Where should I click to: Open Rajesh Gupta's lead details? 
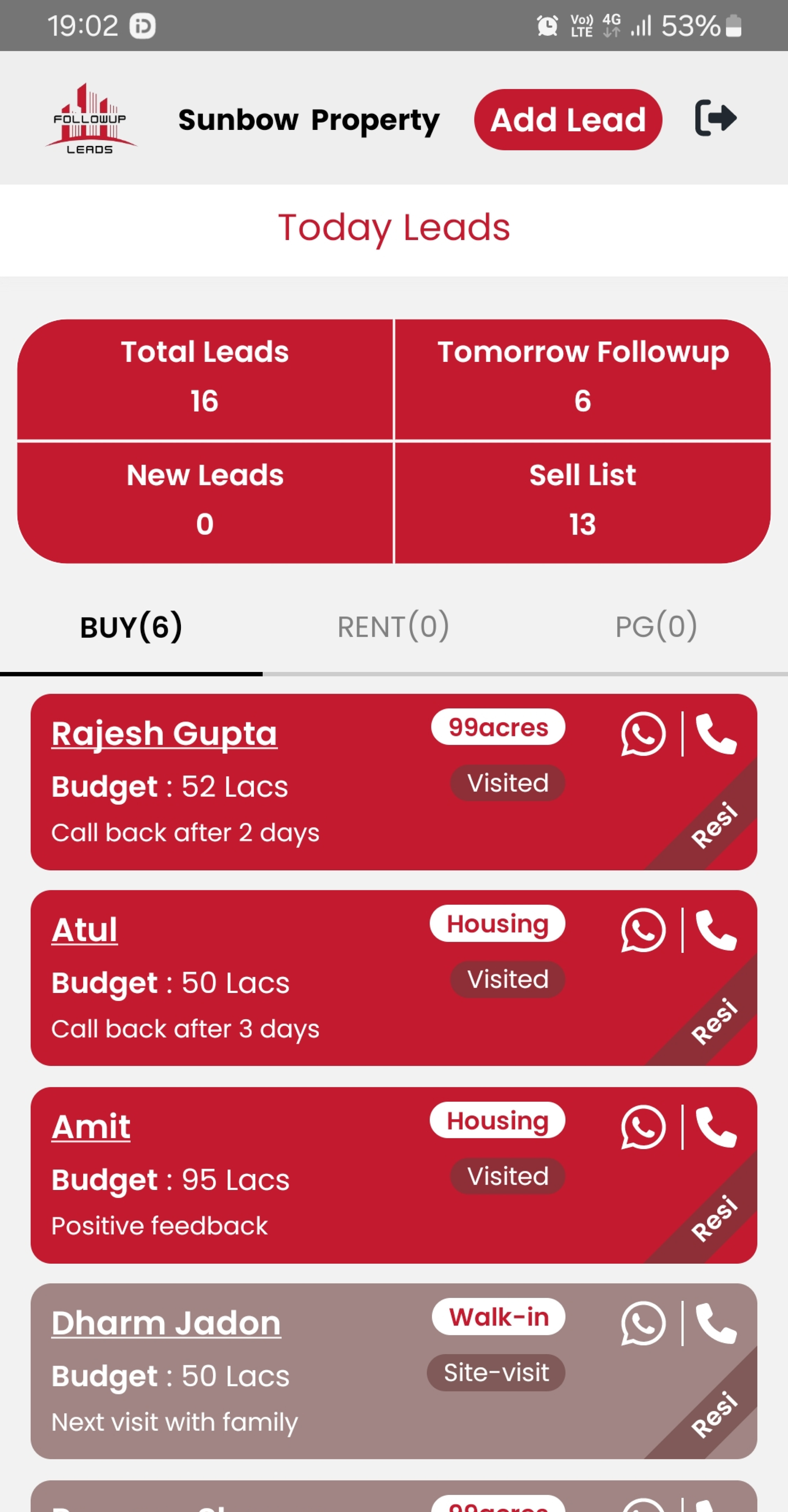pos(164,734)
